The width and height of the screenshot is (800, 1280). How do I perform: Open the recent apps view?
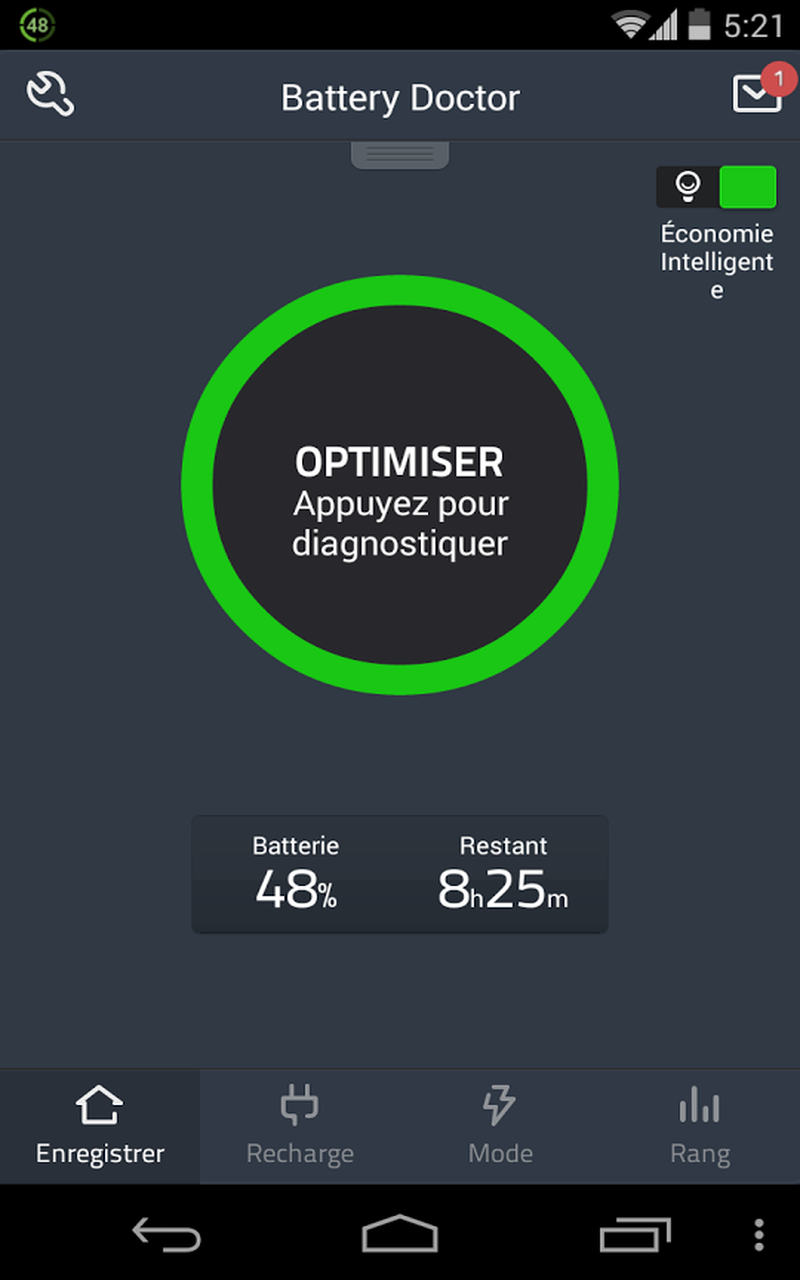click(635, 1235)
